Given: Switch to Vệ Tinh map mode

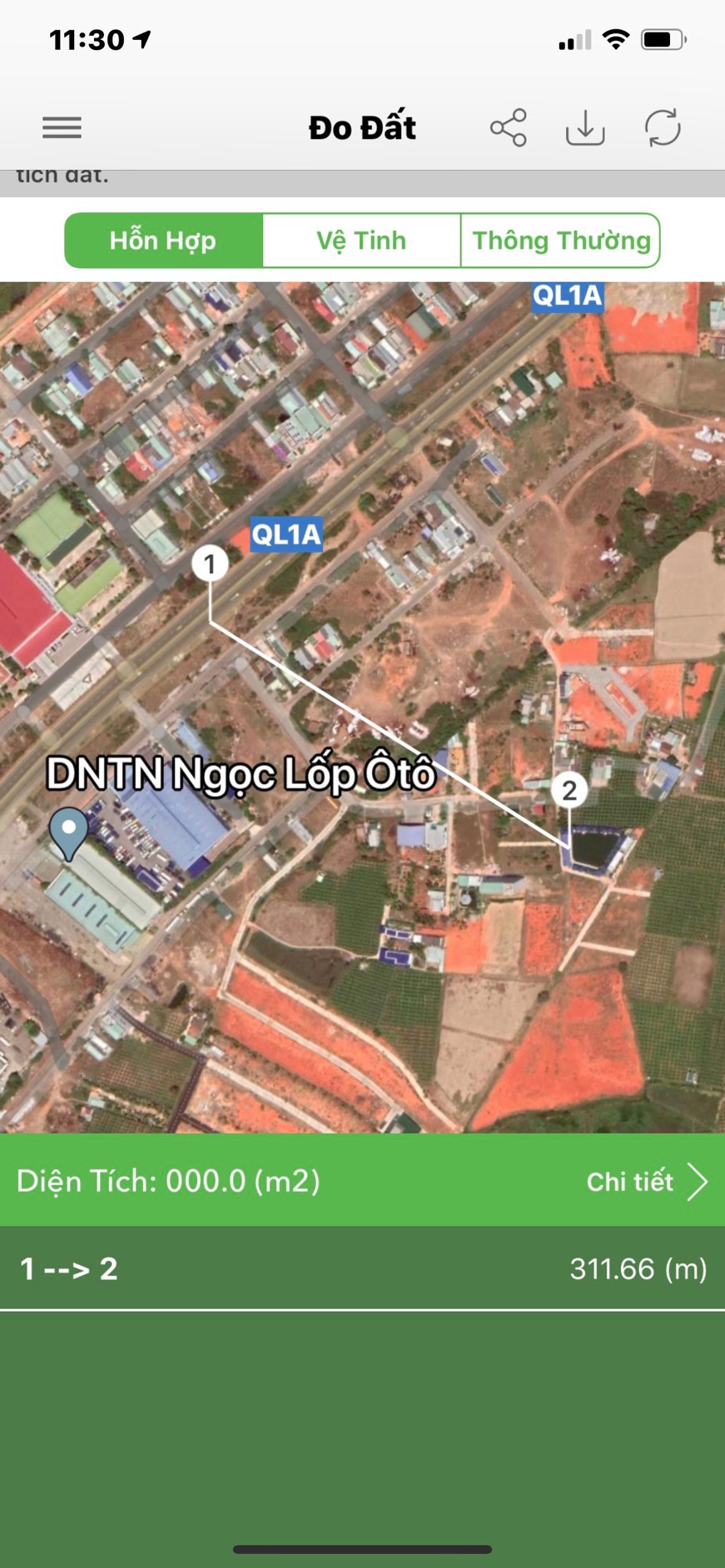Looking at the screenshot, I should pyautogui.click(x=361, y=241).
